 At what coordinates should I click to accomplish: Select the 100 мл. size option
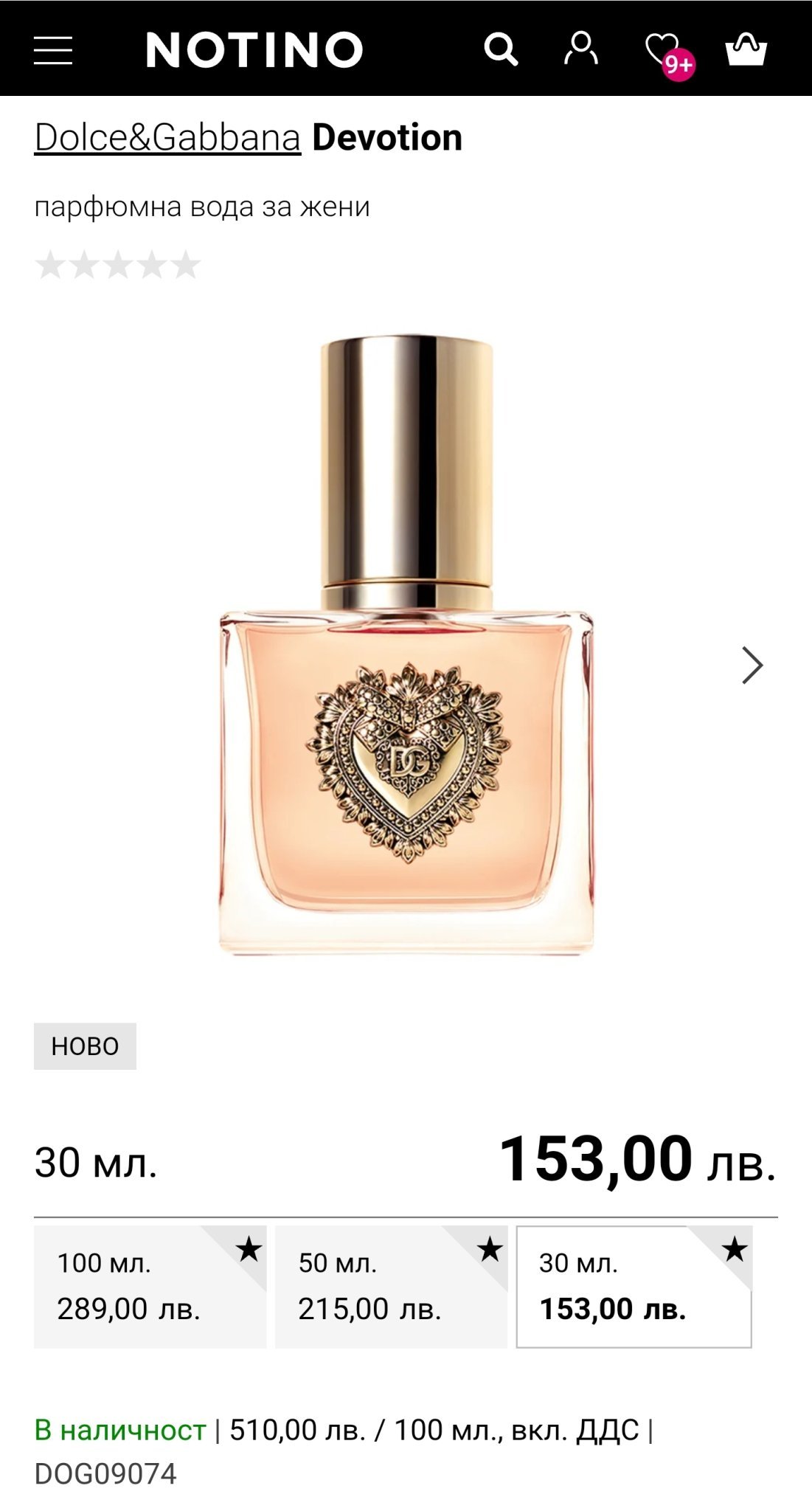tap(150, 1287)
